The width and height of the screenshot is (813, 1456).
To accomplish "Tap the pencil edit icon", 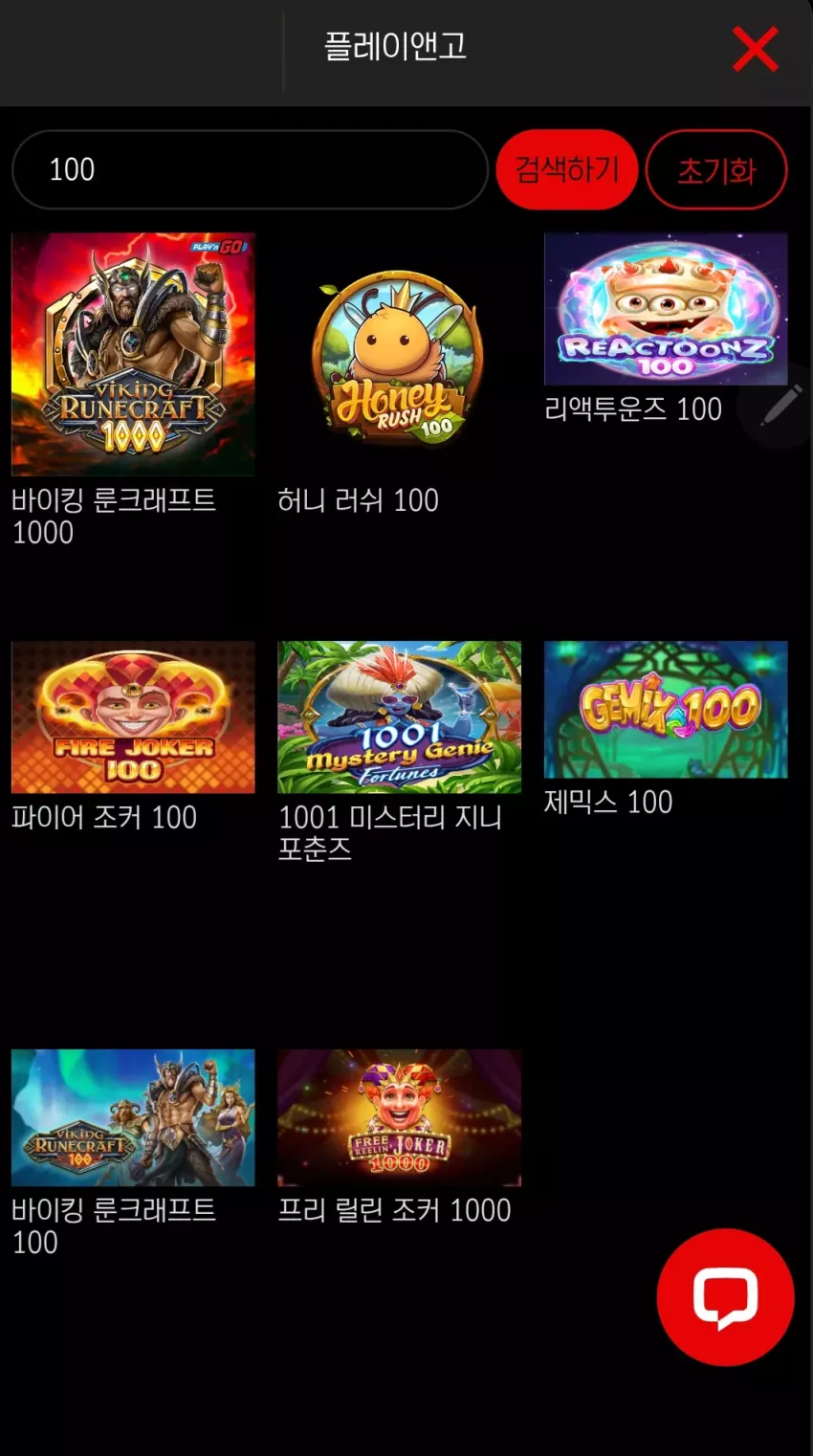I will pyautogui.click(x=781, y=405).
